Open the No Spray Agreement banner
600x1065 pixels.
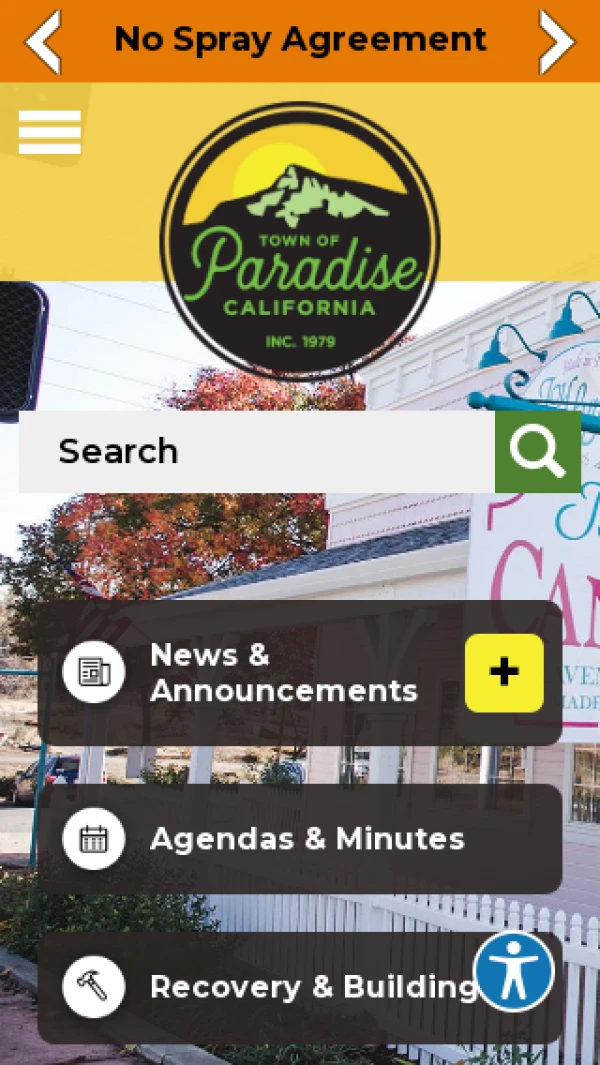coord(300,40)
